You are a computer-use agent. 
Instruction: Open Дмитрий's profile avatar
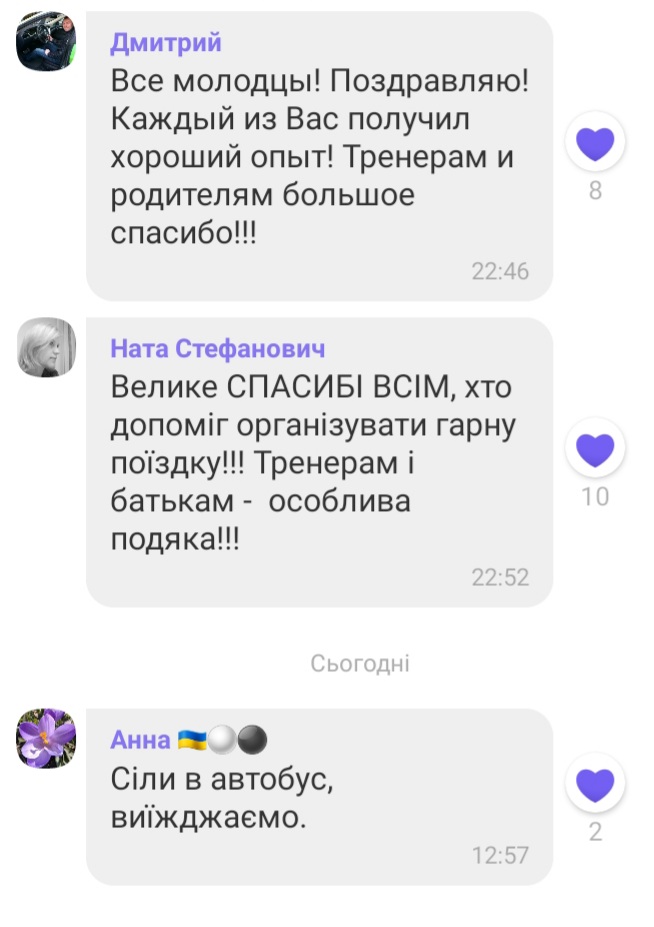coord(46,41)
